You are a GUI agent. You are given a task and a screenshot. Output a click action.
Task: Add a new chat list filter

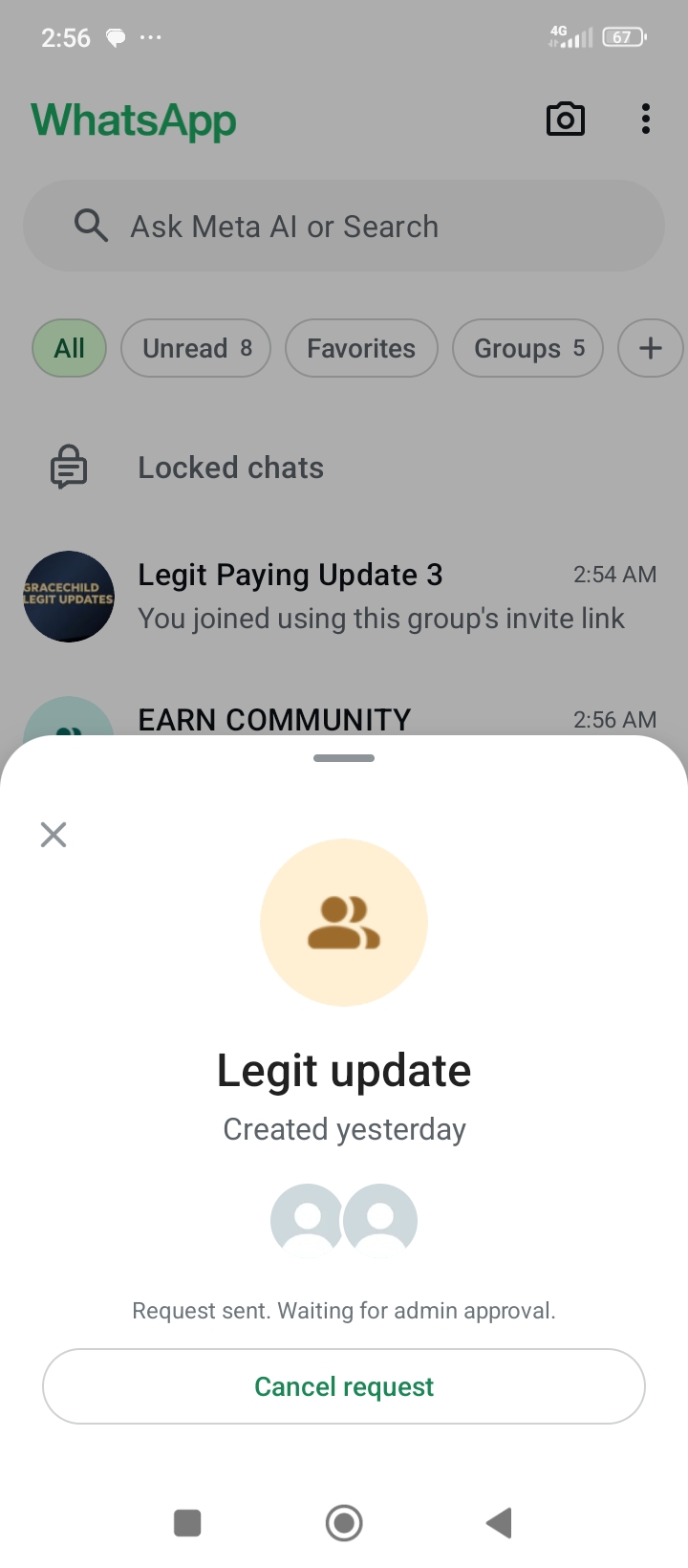point(650,348)
